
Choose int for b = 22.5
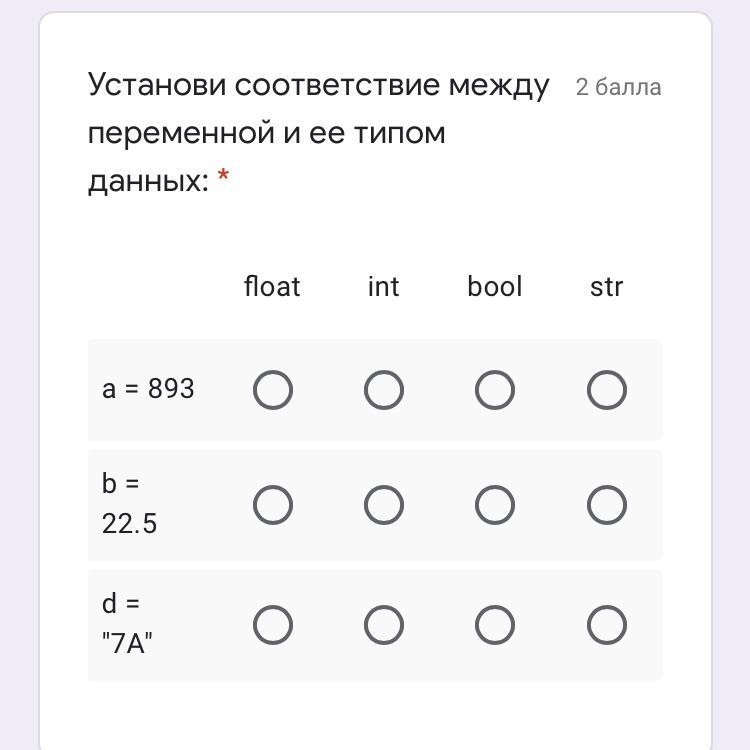coord(384,505)
